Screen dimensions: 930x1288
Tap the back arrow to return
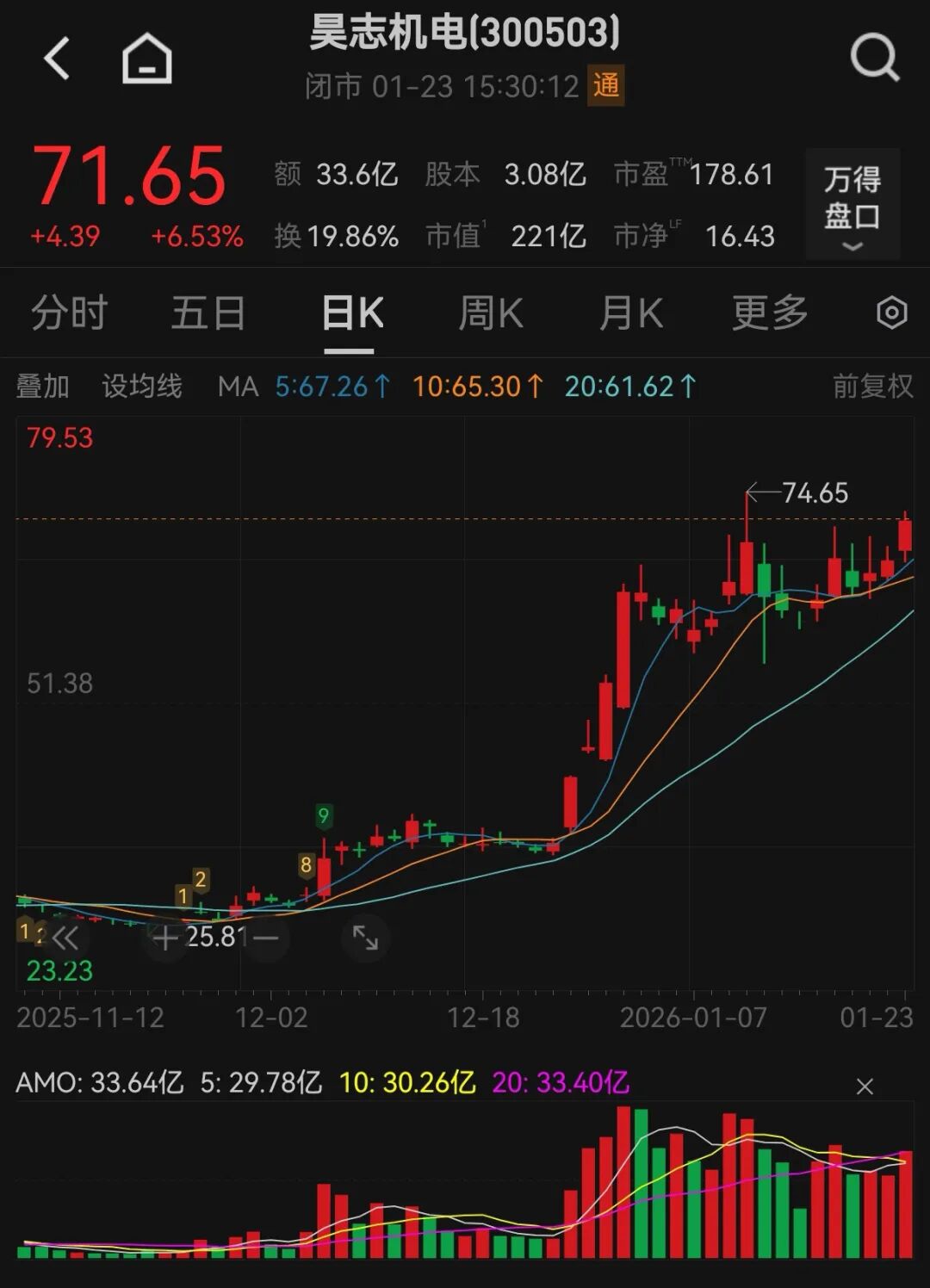click(57, 57)
